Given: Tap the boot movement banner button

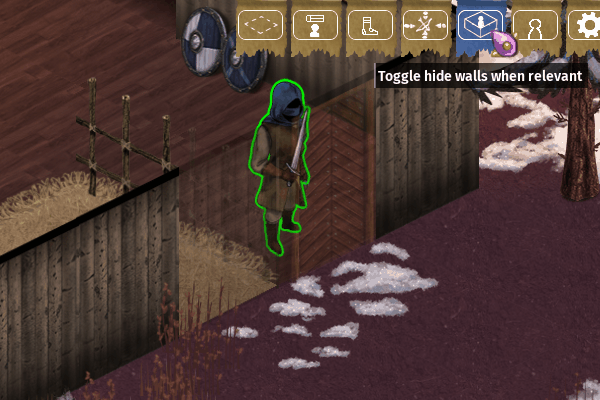Looking at the screenshot, I should (370, 25).
